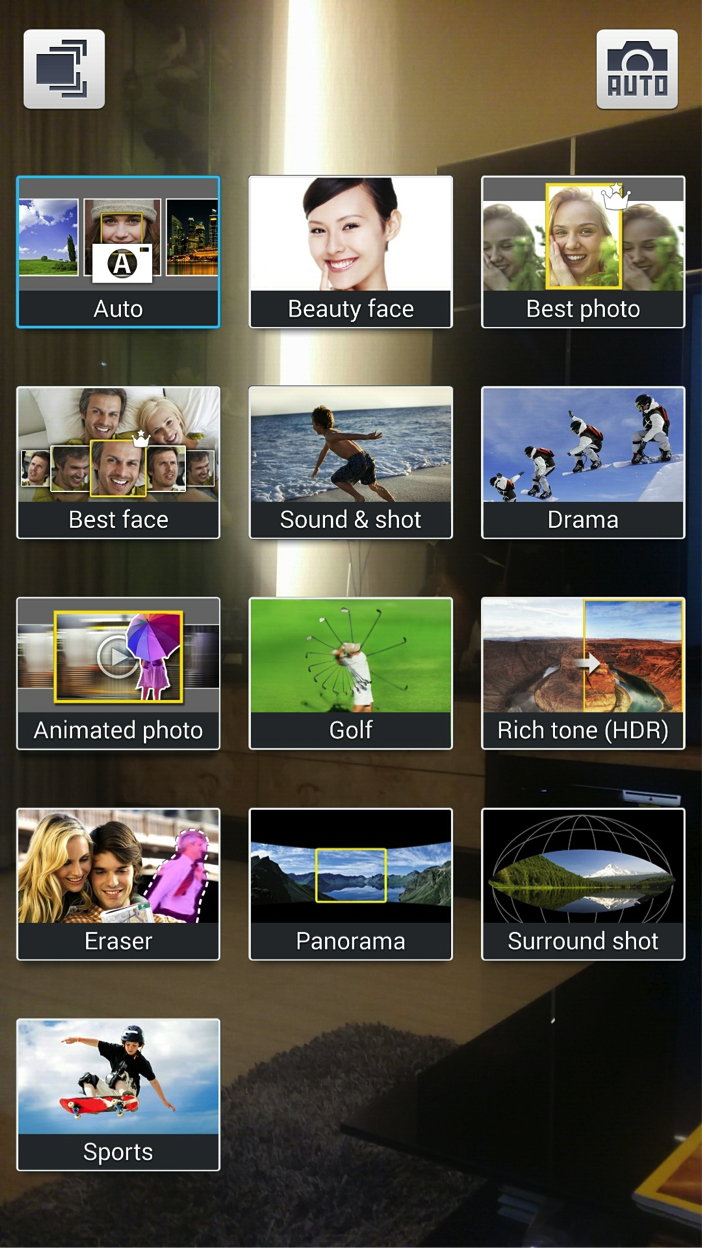This screenshot has height=1248, width=702.
Task: Switch to Panorama mode
Action: pos(351,884)
